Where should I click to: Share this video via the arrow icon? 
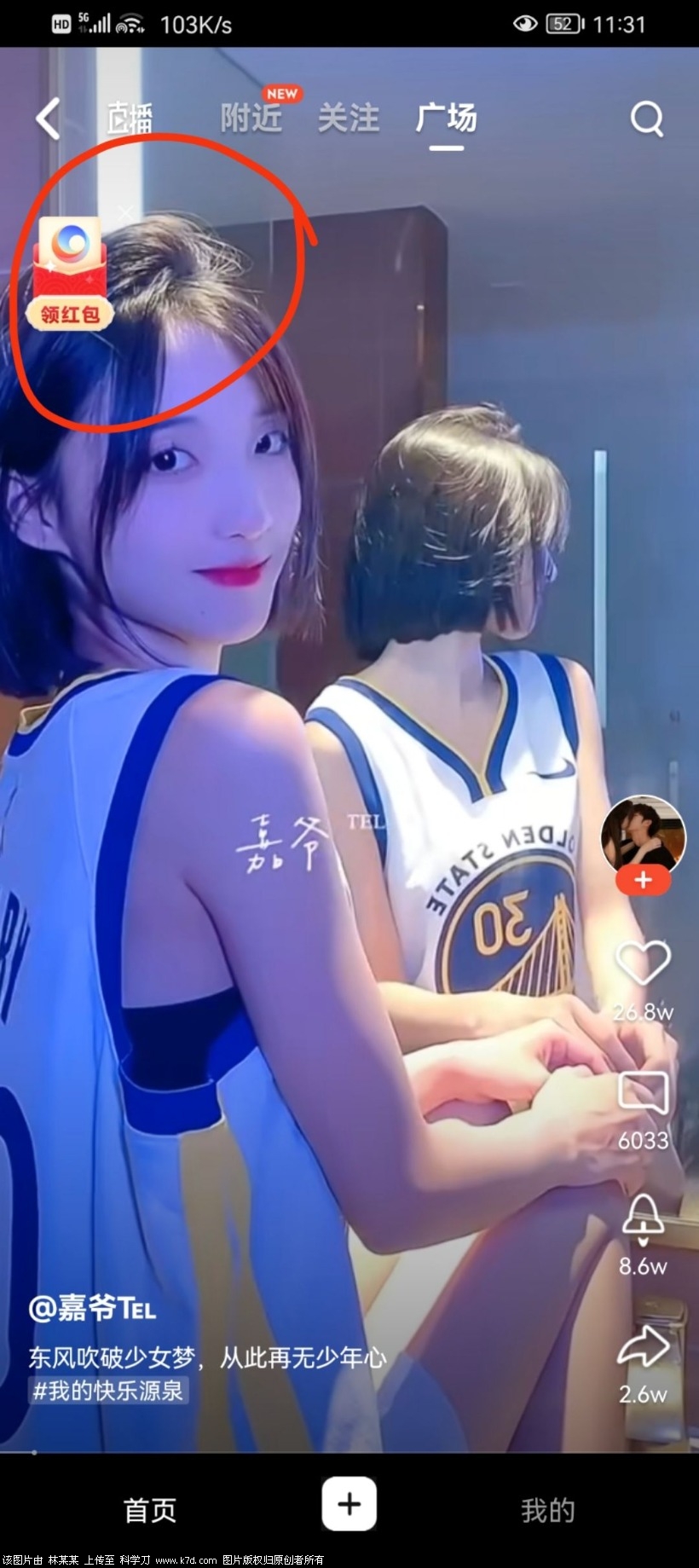coord(643,1347)
